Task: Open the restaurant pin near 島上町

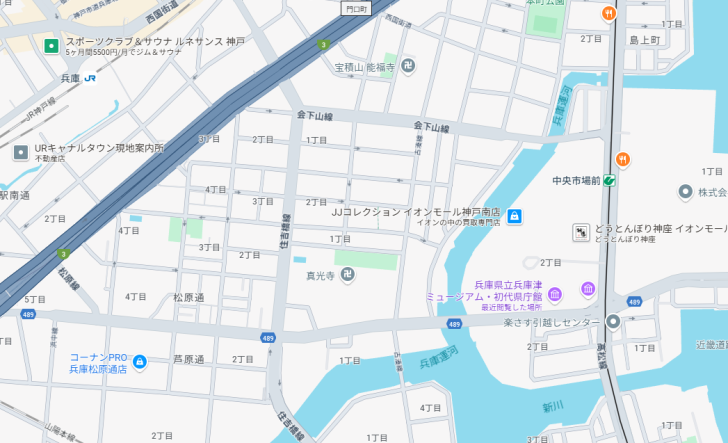Action: pyautogui.click(x=608, y=14)
